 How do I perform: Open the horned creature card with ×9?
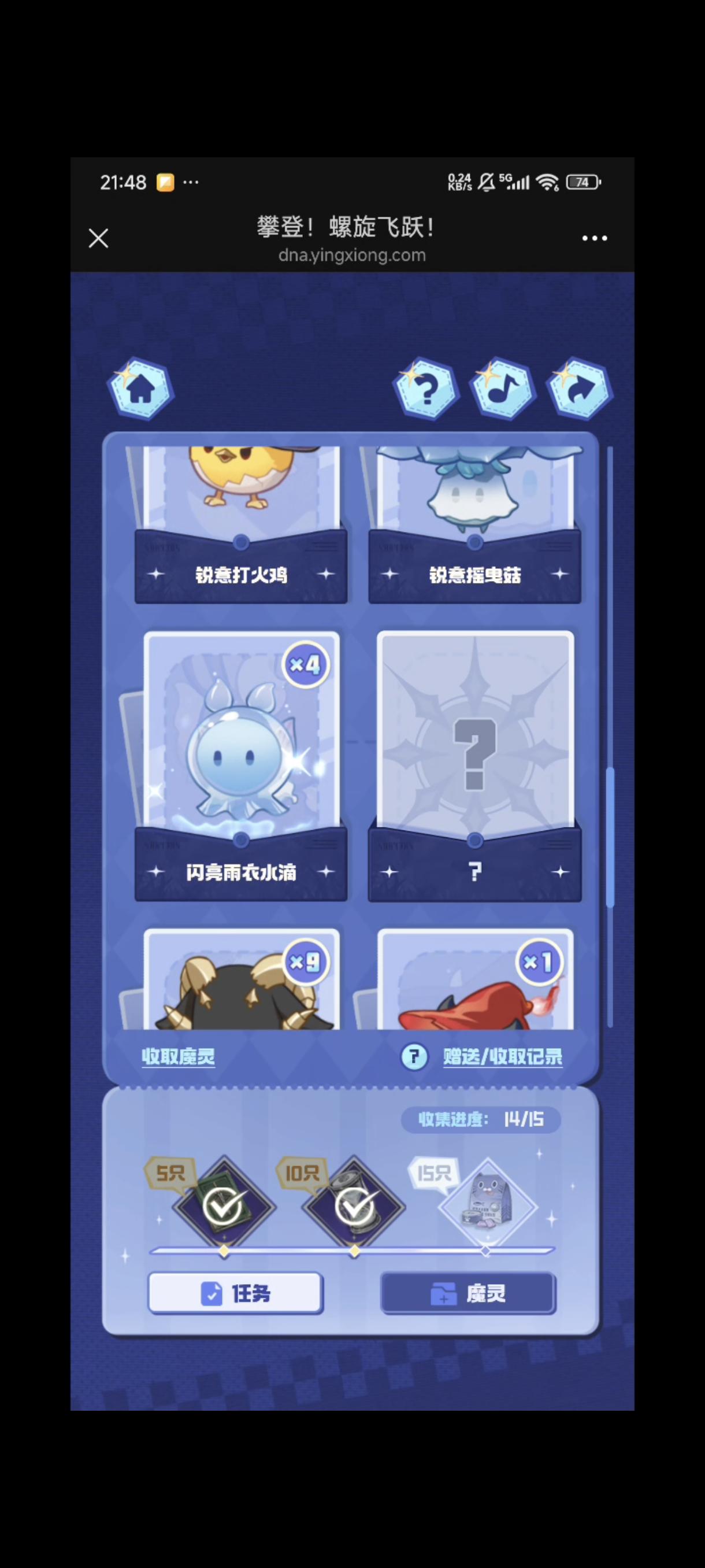tap(241, 981)
